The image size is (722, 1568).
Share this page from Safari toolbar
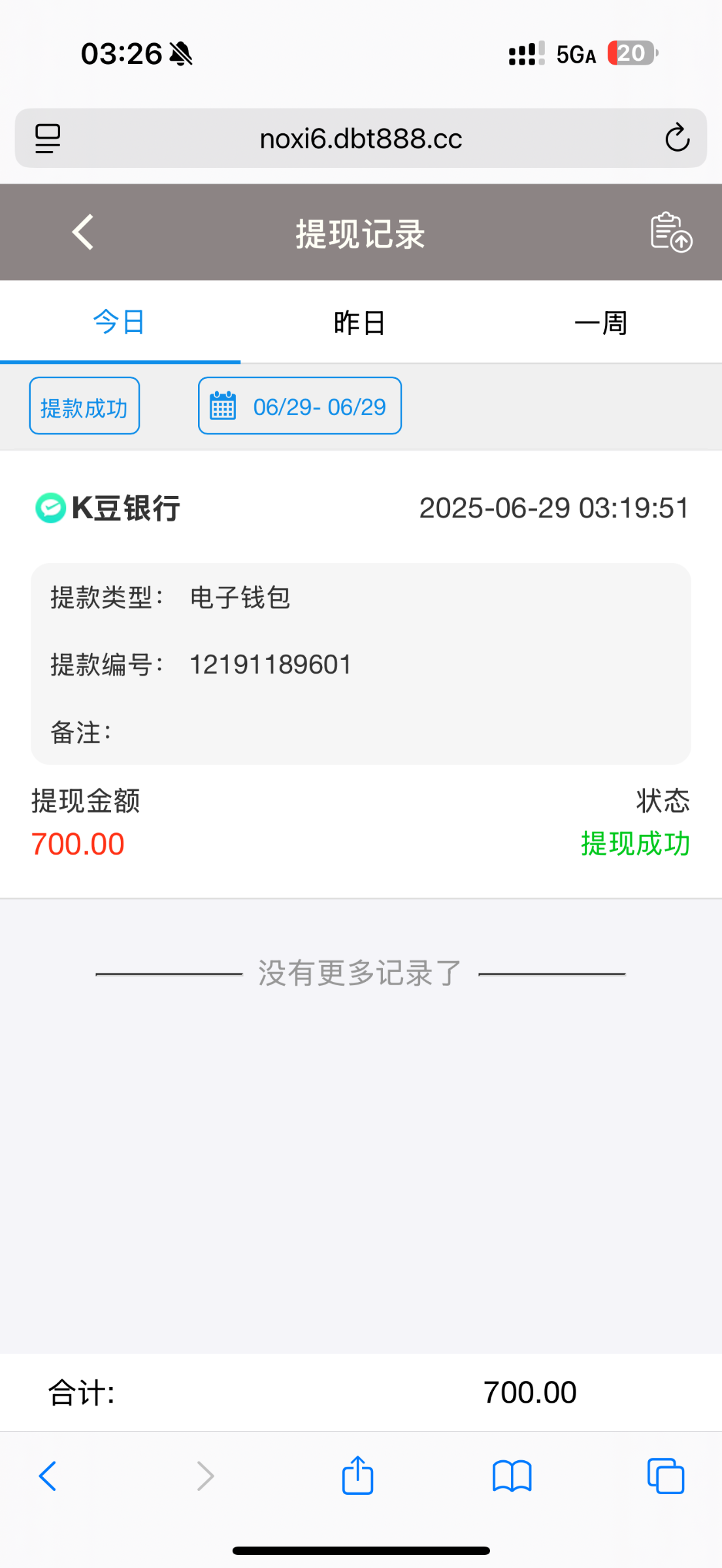pyautogui.click(x=357, y=1475)
